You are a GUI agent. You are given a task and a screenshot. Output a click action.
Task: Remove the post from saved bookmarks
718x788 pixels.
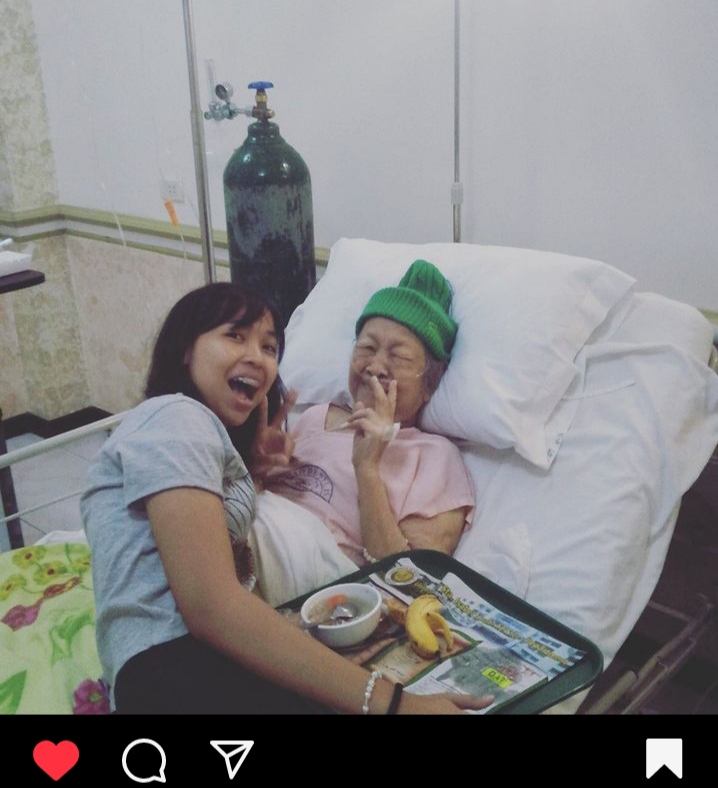coord(664,758)
